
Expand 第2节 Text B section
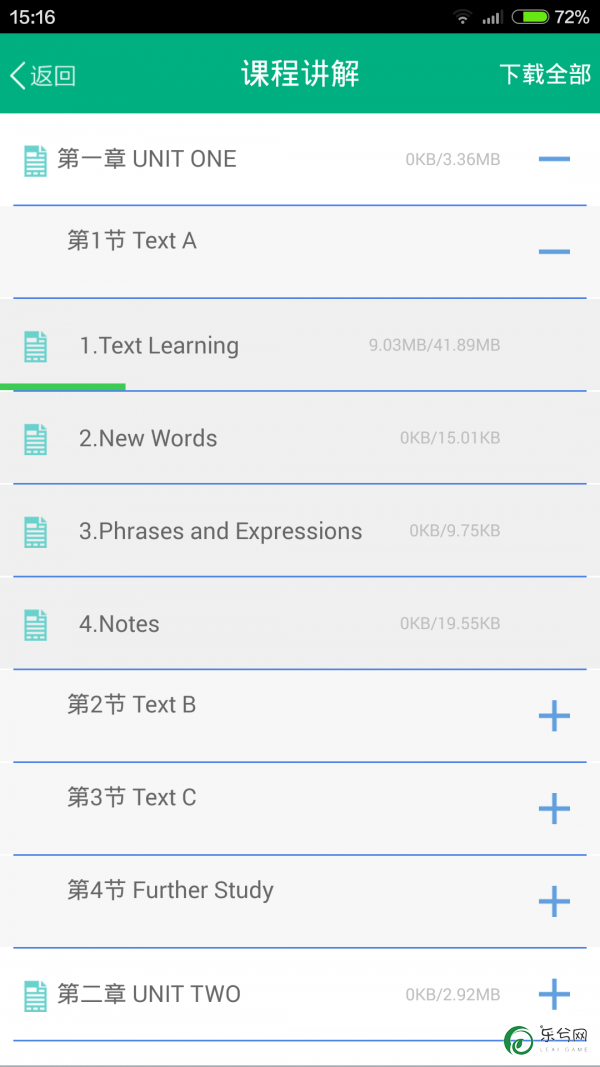click(554, 716)
